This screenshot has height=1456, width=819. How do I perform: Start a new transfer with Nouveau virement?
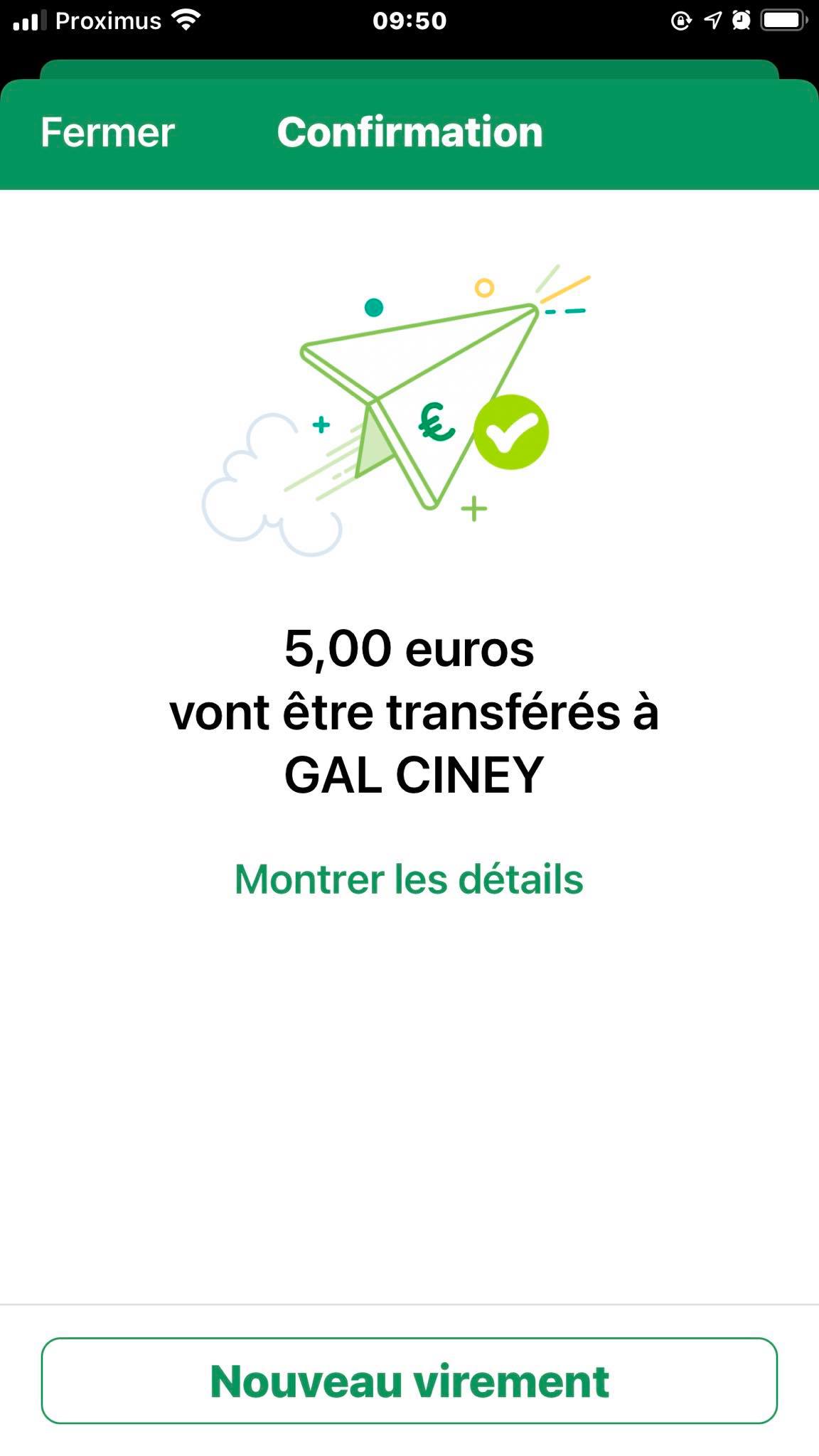pyautogui.click(x=409, y=1381)
